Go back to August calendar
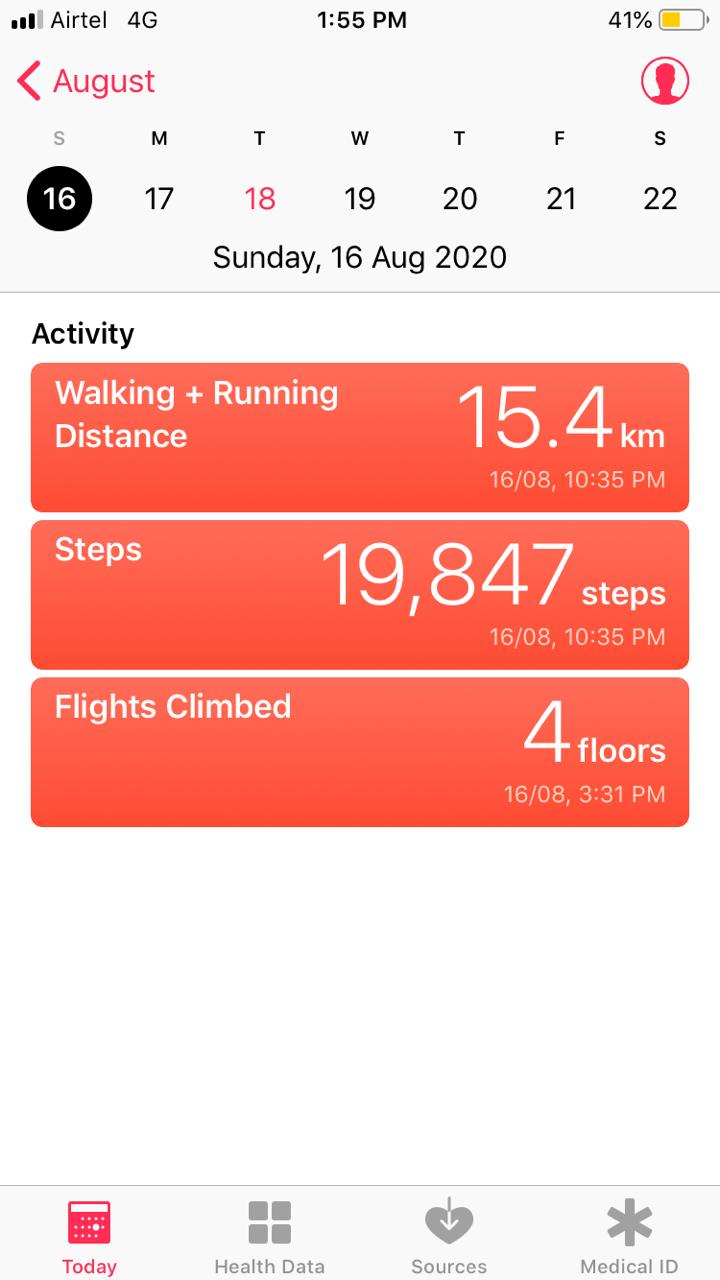The image size is (720, 1280). point(86,81)
